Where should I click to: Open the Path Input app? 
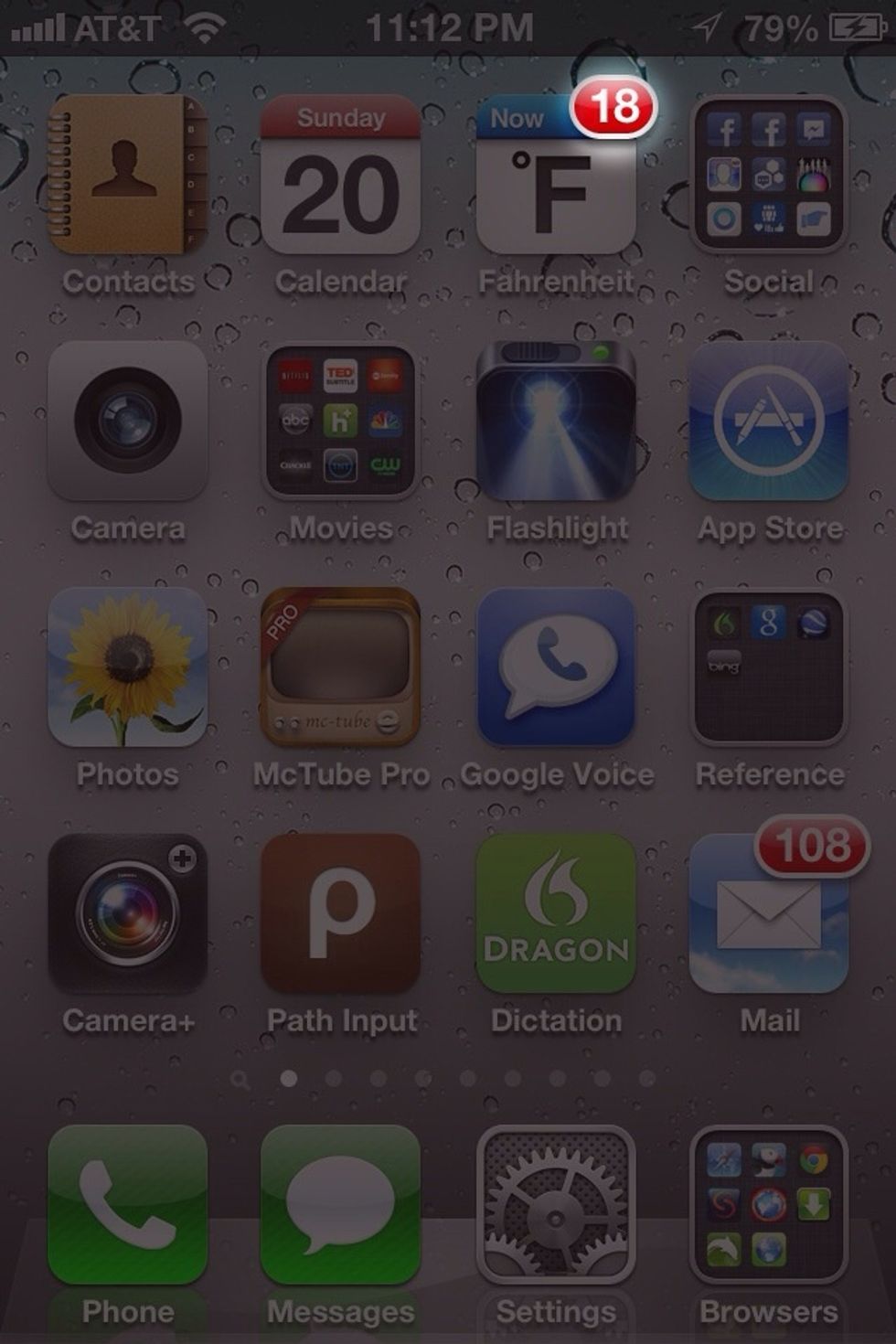tap(341, 913)
